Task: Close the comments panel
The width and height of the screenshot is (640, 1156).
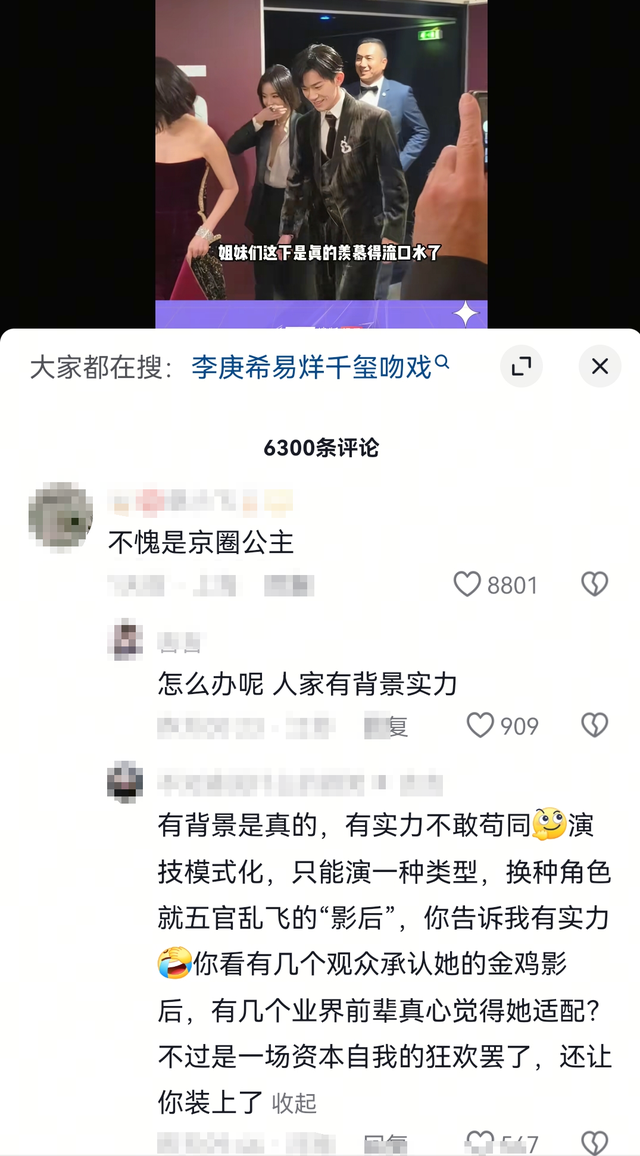Action: (599, 366)
